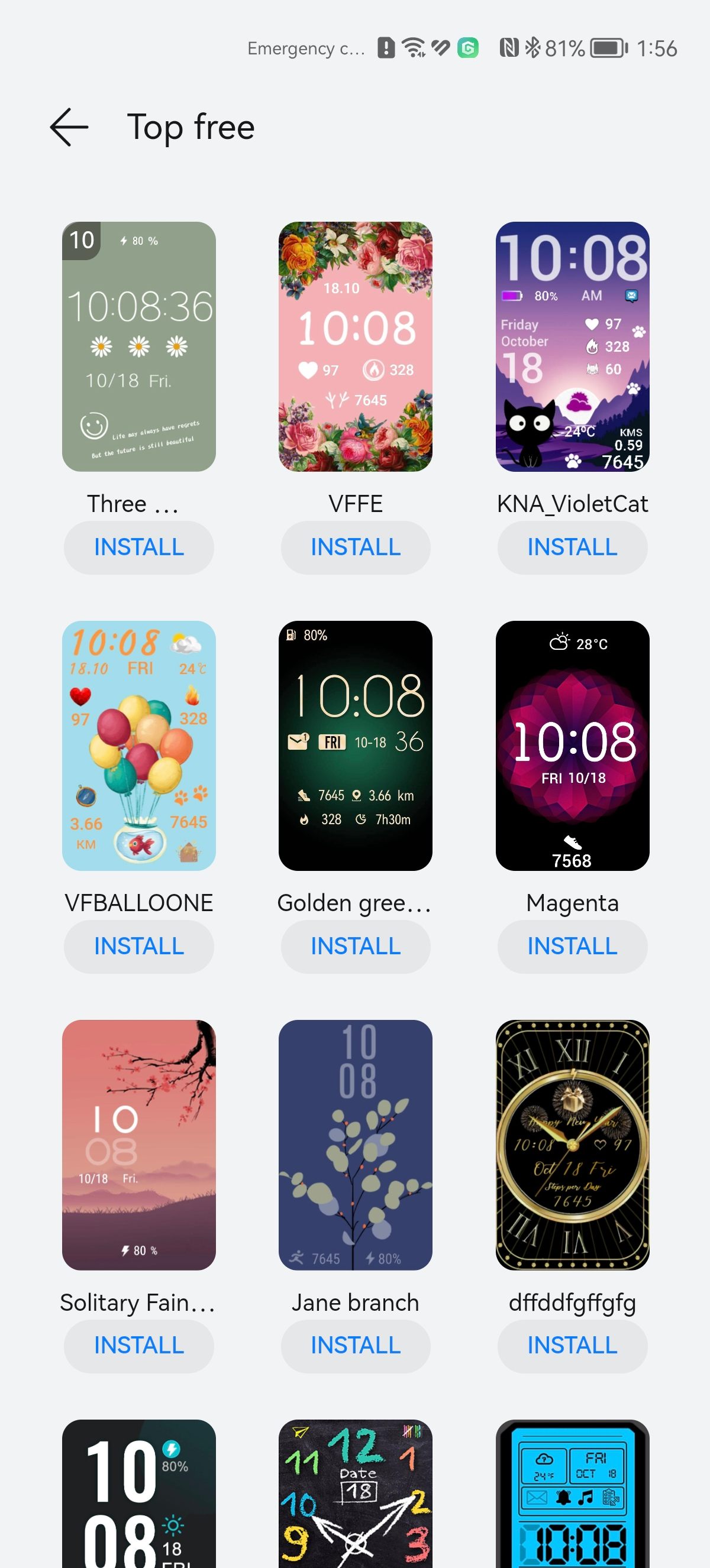Install the VFFE watch face
This screenshot has width=710, height=1568.
coord(356,547)
